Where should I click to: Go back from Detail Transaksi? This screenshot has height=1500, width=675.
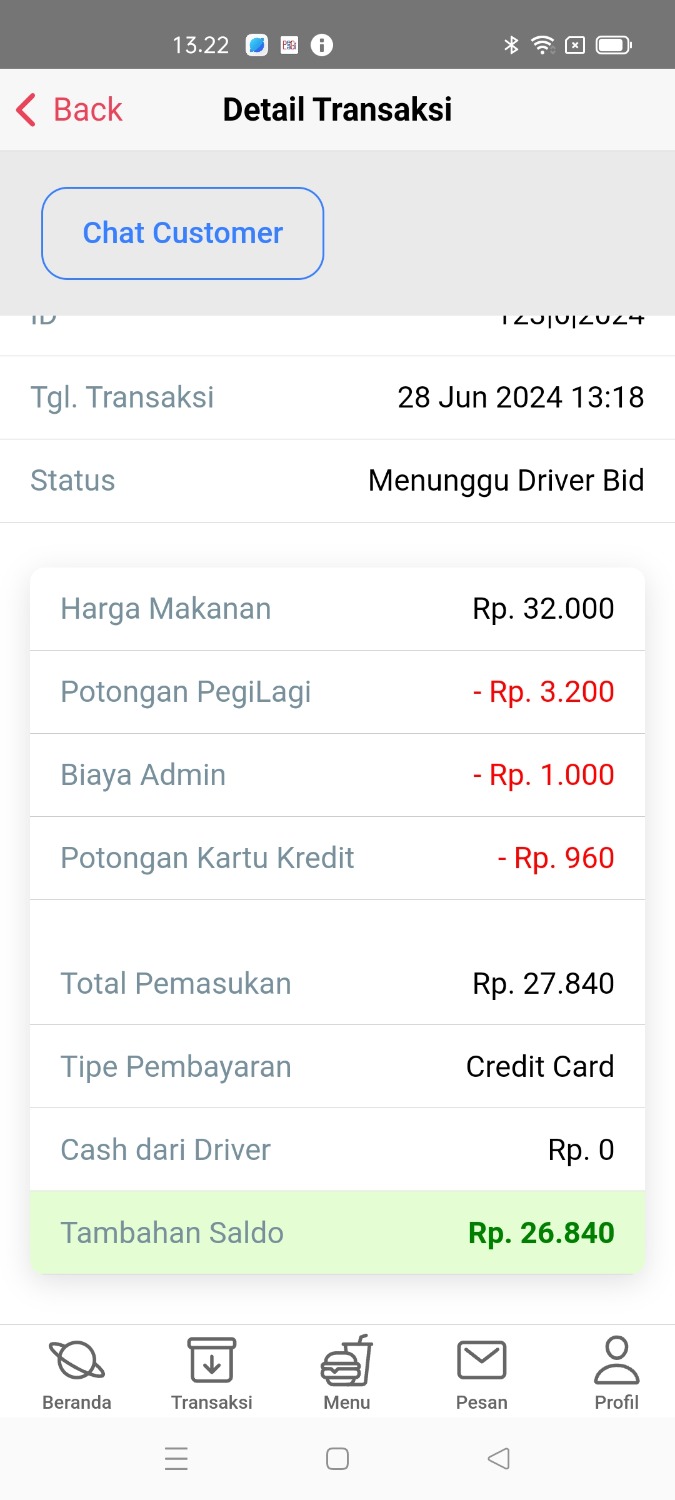coord(69,109)
